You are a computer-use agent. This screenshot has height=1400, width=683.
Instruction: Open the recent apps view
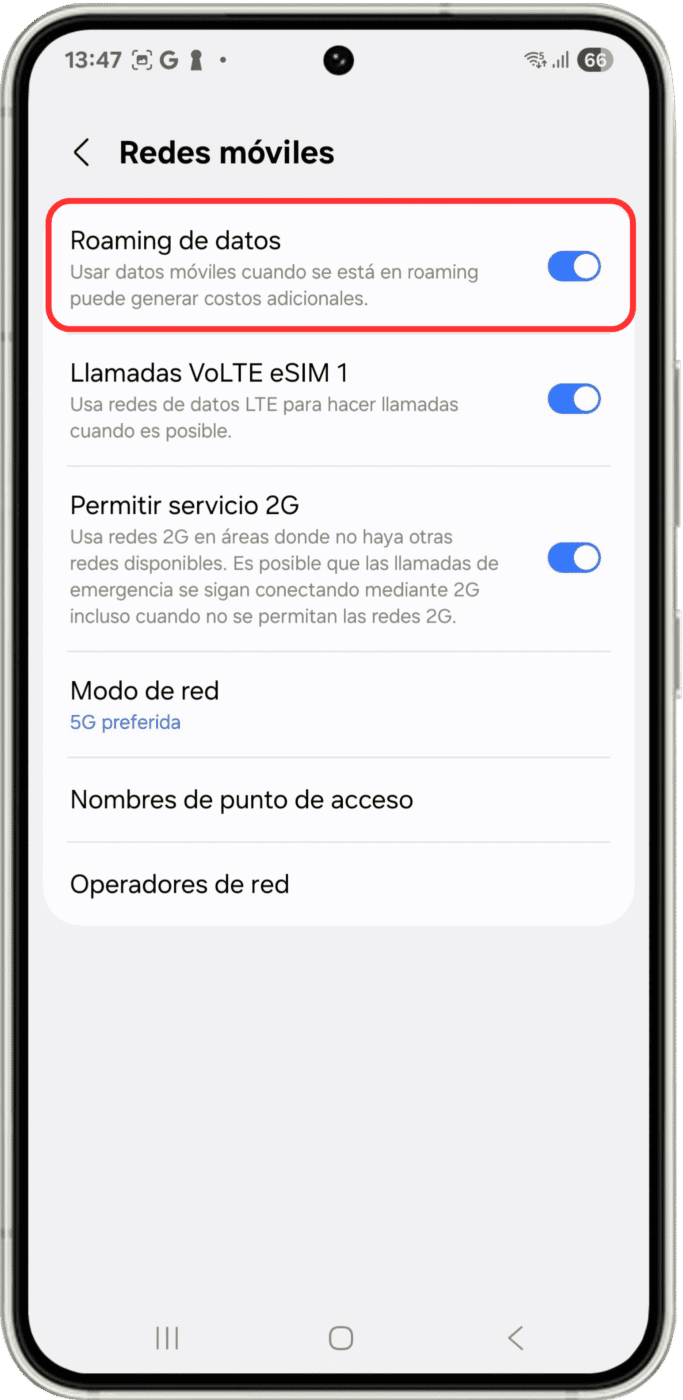tap(167, 1338)
